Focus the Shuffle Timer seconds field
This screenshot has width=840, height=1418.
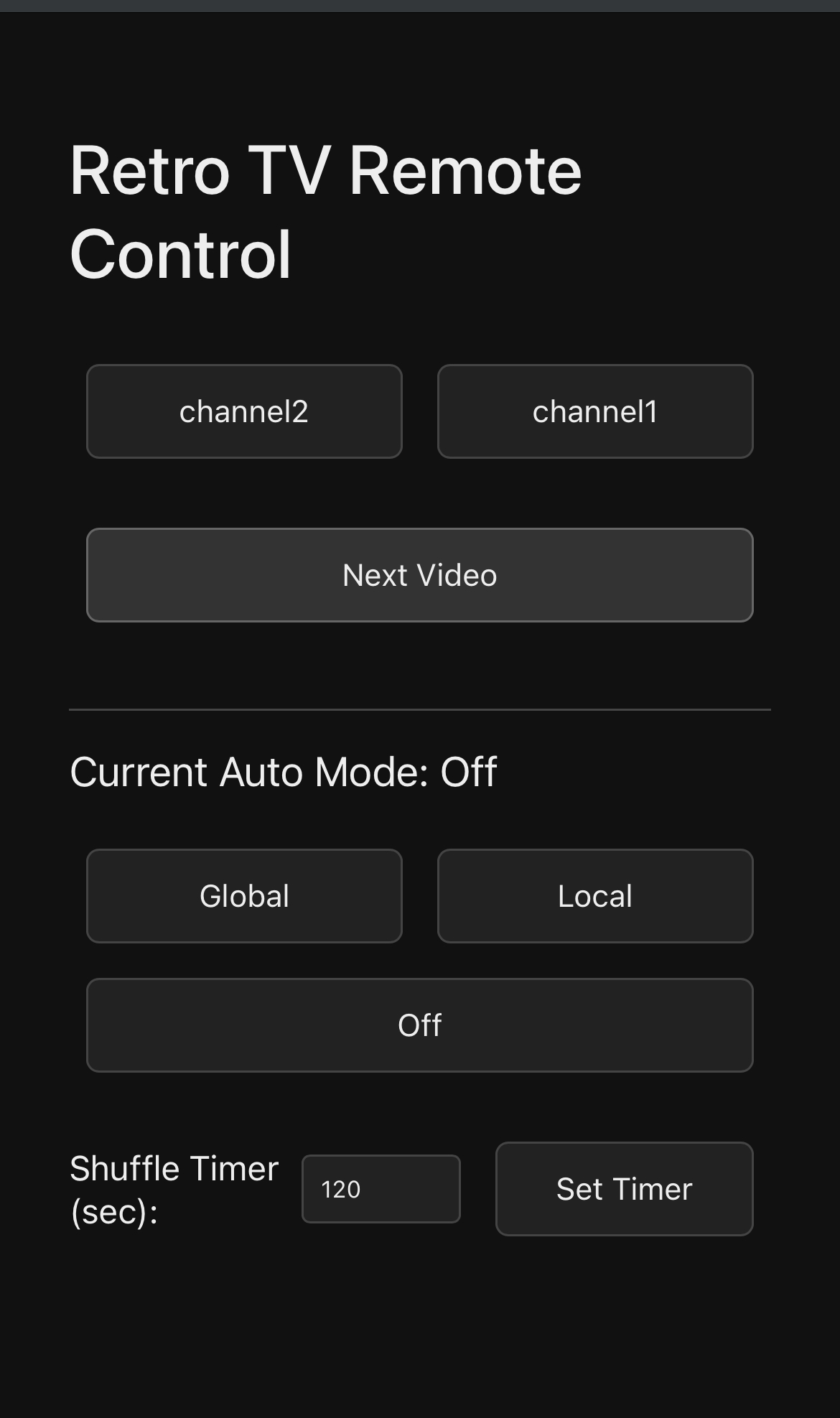[x=381, y=1189]
